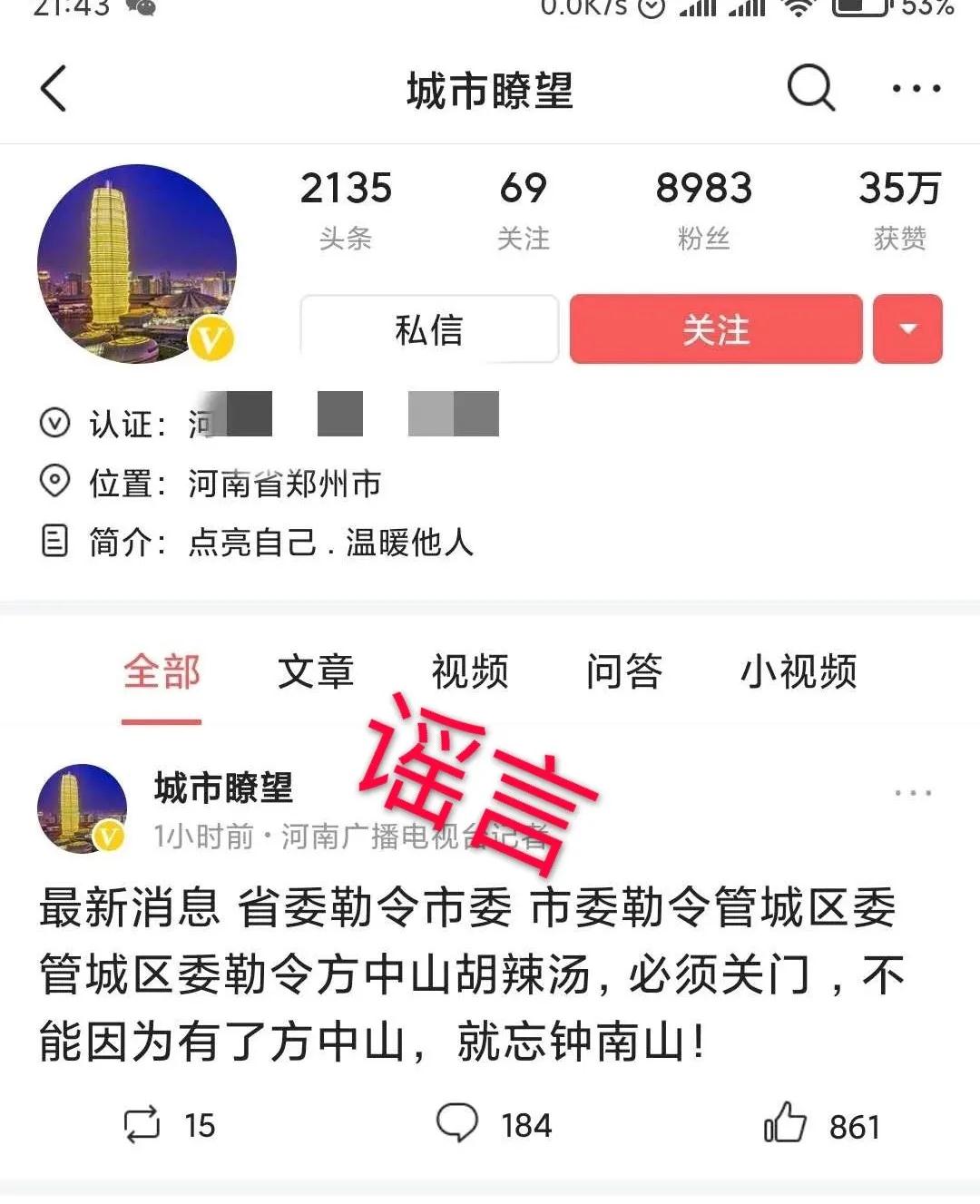Image resolution: width=980 pixels, height=1204 pixels.
Task: Switch to the 视频 tab
Action: tap(469, 672)
